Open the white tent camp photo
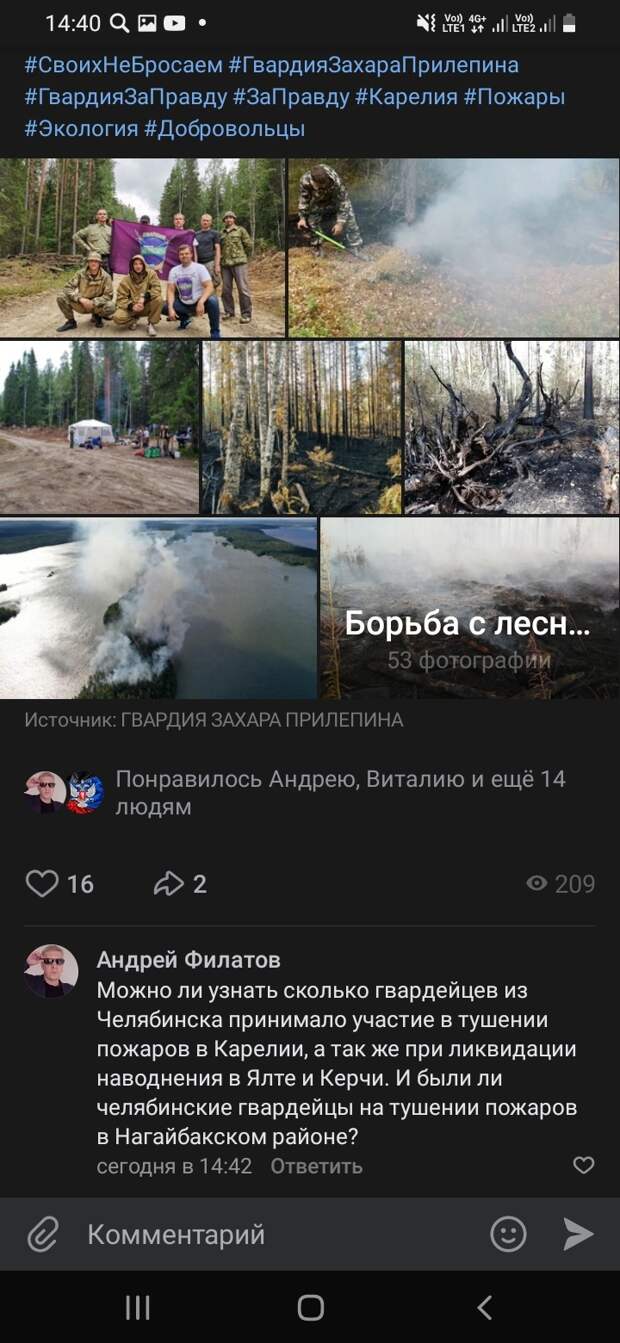 pyautogui.click(x=99, y=427)
